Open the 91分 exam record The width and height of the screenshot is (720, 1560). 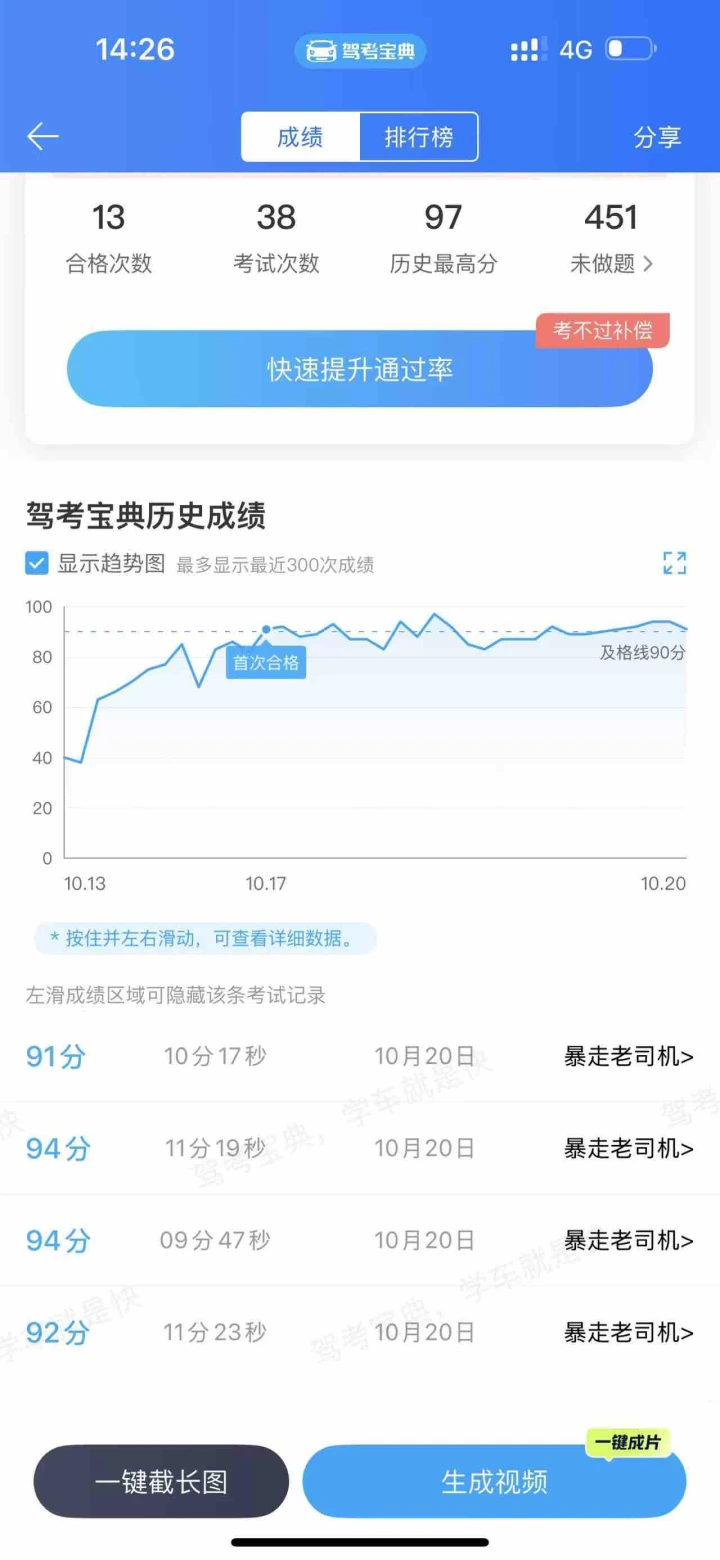(360, 1056)
